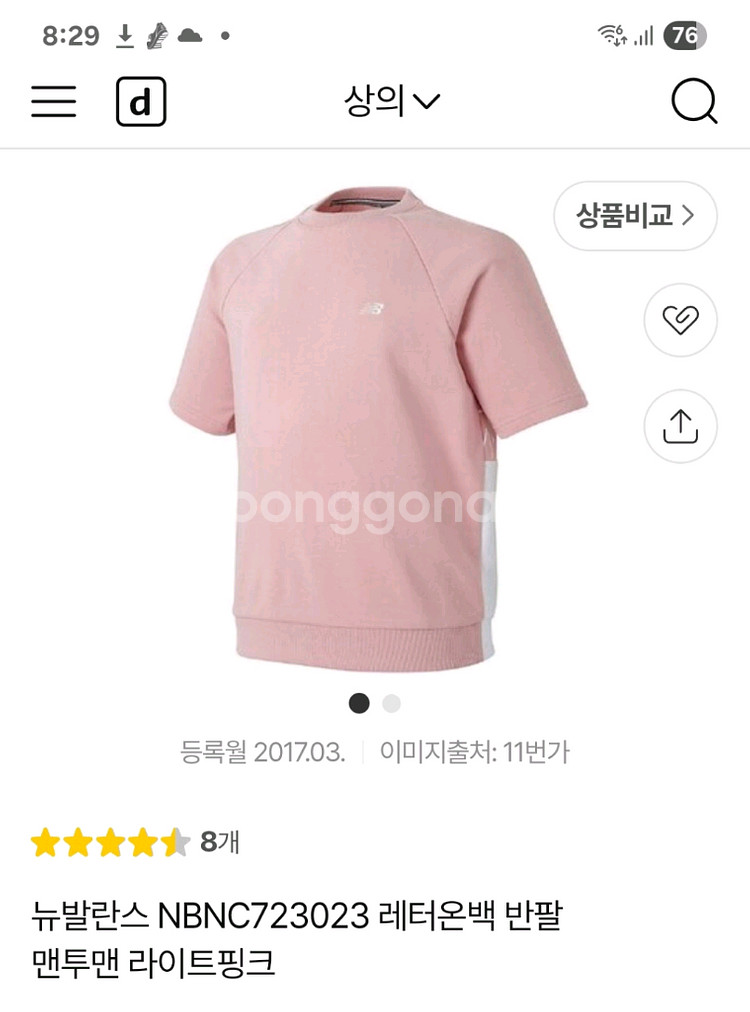Share this product
This screenshot has height=1012, width=750.
point(680,426)
